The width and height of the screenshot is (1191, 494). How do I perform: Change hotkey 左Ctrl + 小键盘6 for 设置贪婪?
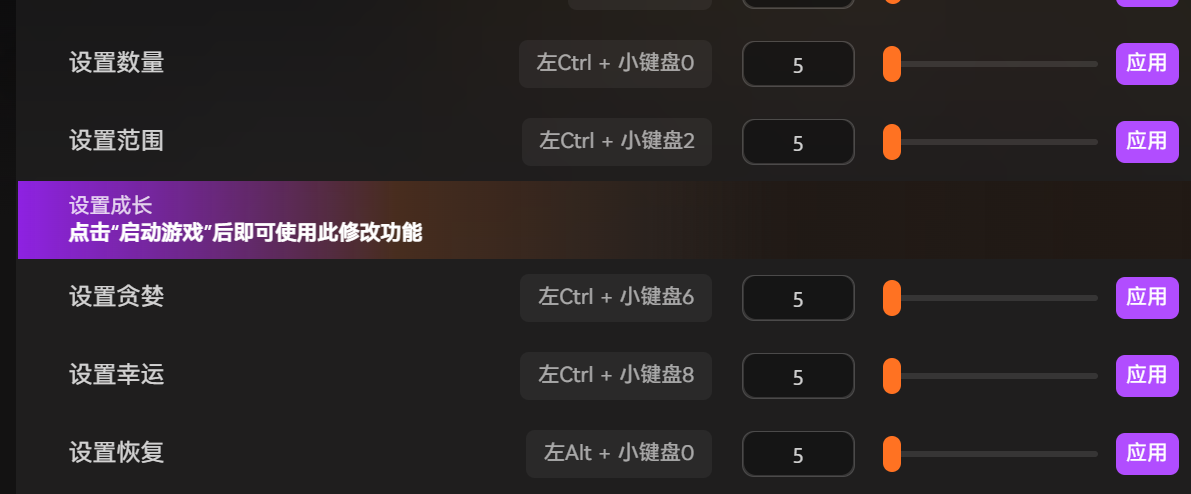pos(615,297)
